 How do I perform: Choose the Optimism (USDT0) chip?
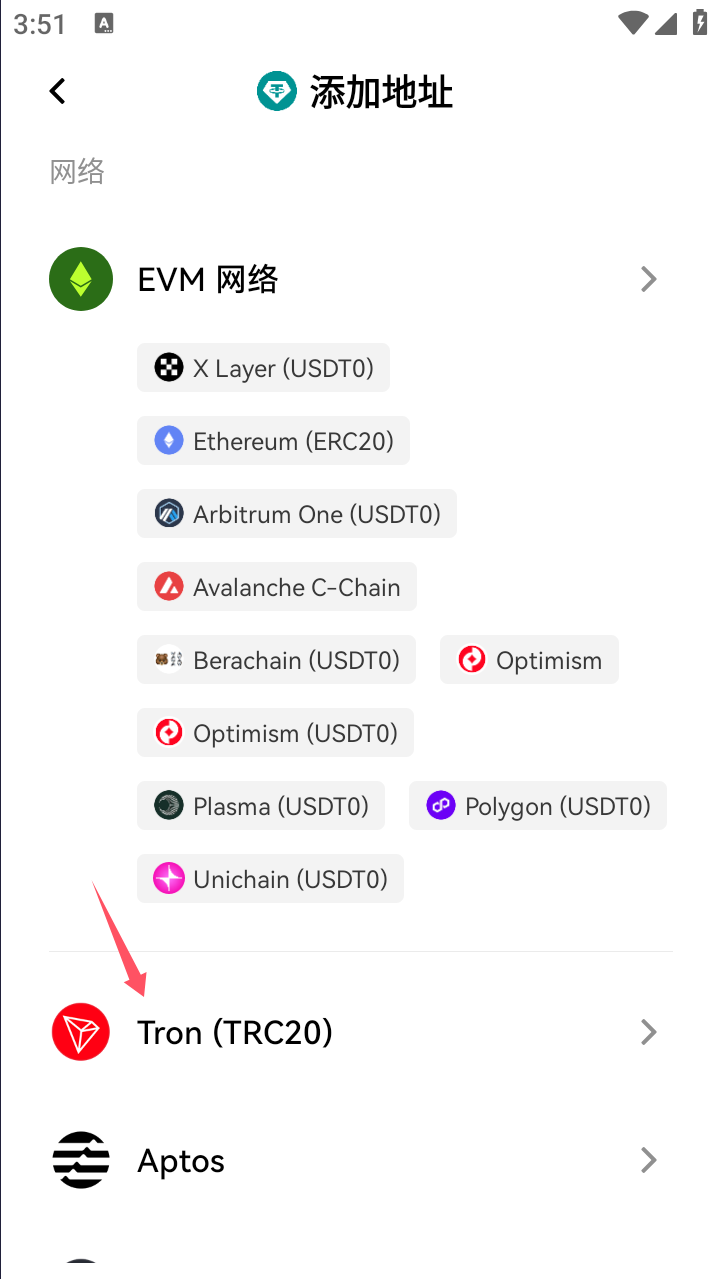(x=275, y=733)
